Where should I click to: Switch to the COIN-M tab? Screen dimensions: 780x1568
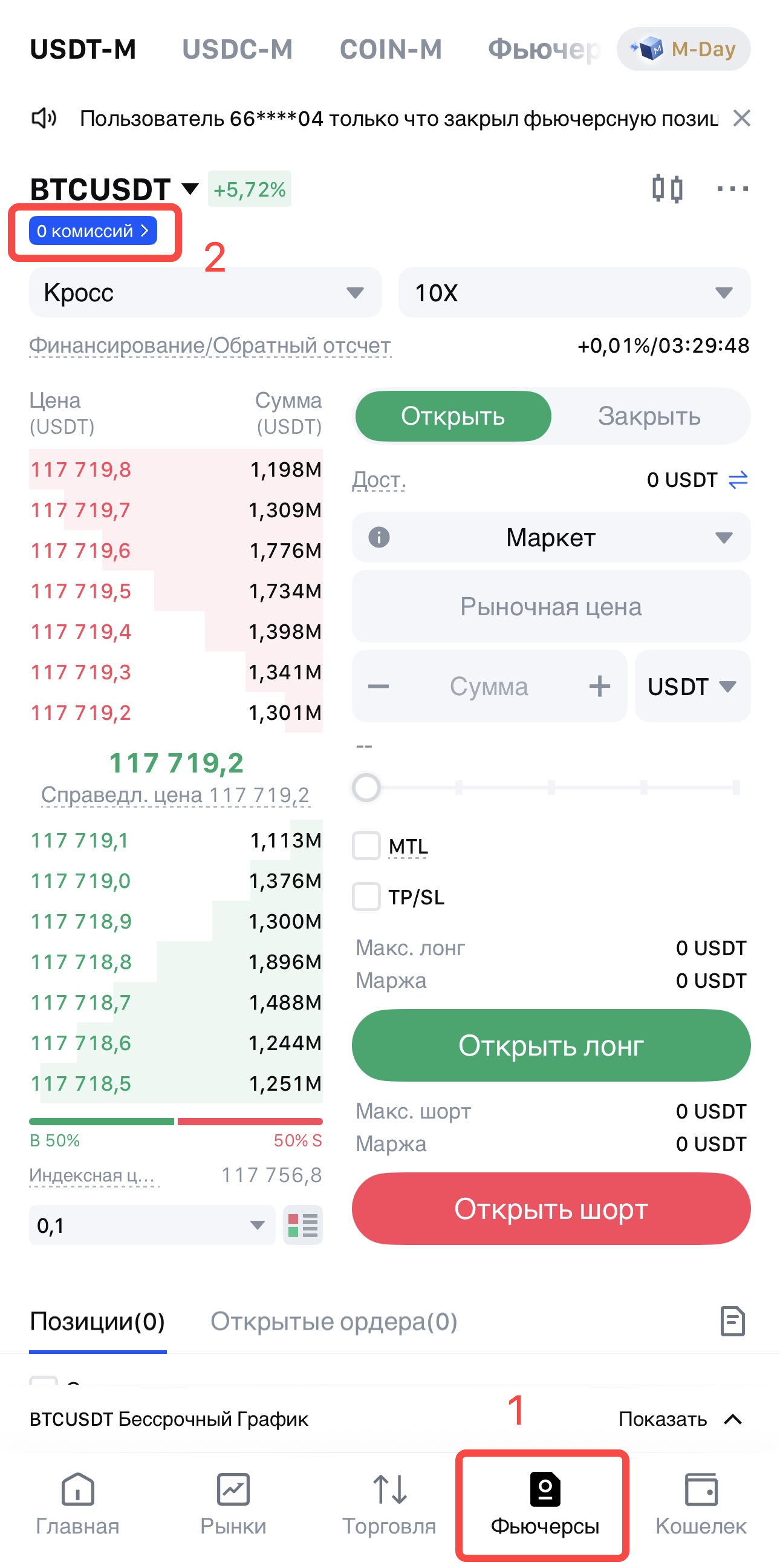[391, 50]
